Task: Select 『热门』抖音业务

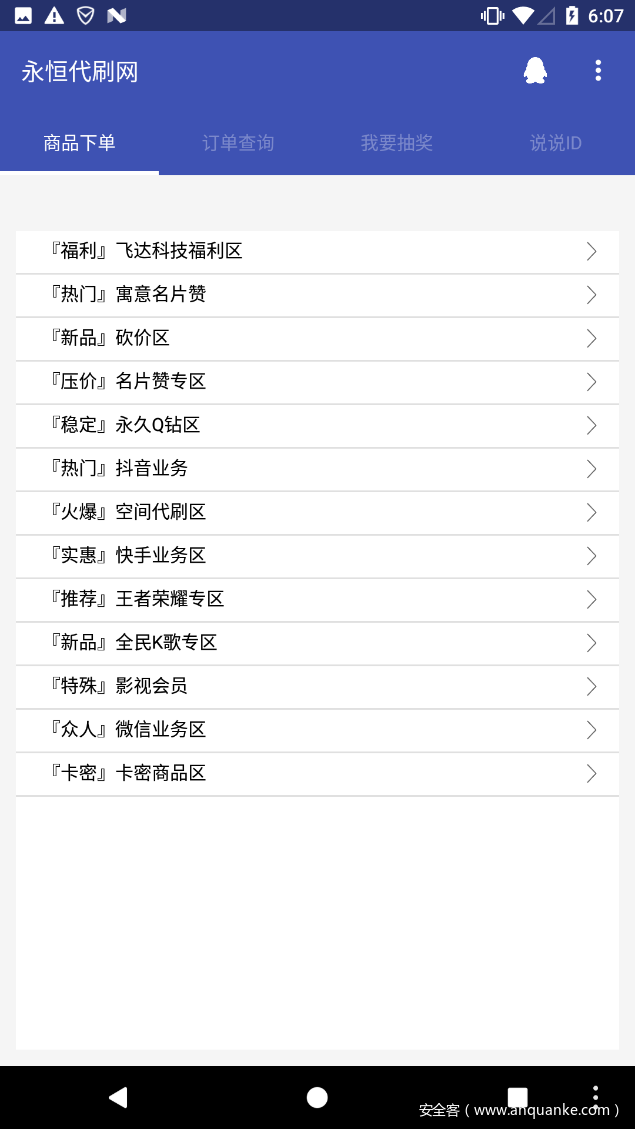Action: (x=317, y=469)
